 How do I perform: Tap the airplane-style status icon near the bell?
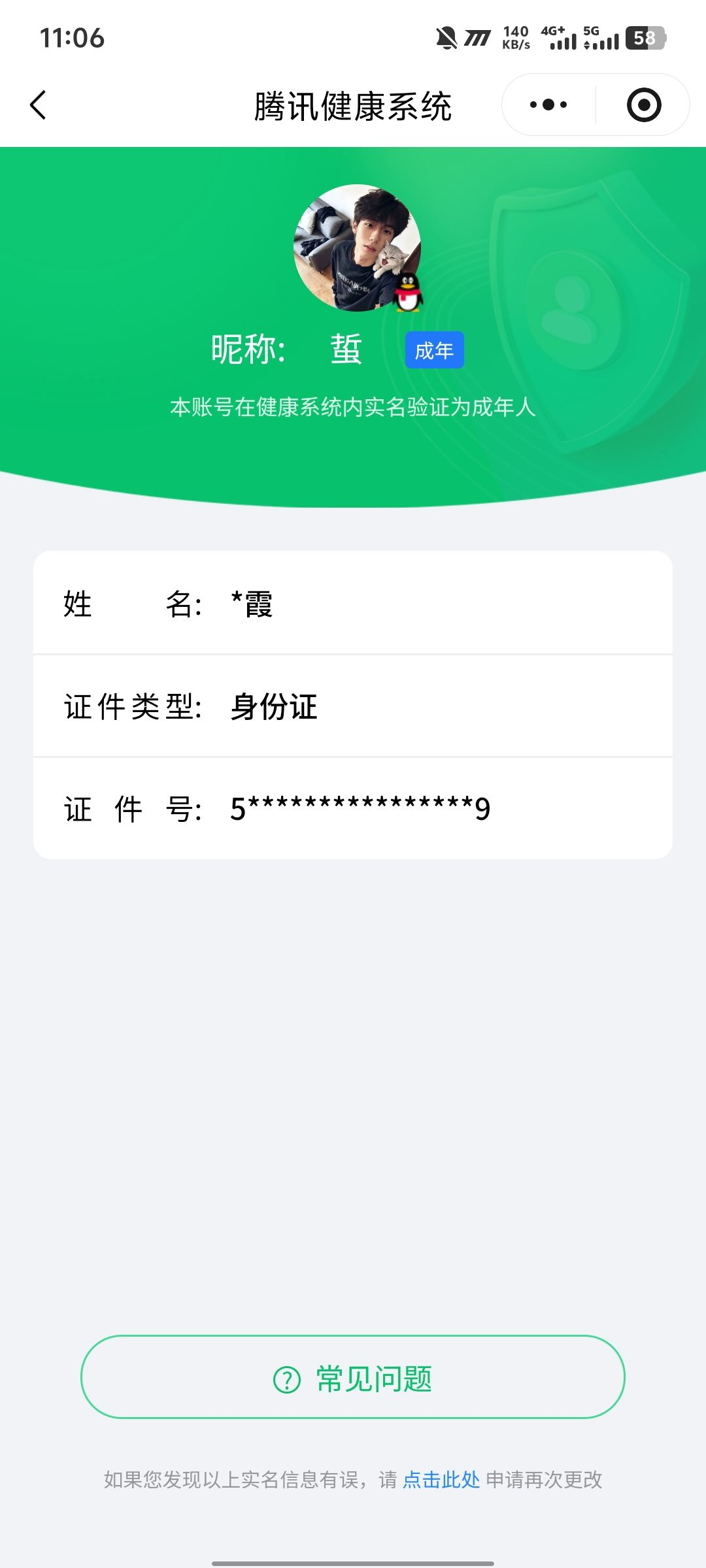[x=477, y=39]
